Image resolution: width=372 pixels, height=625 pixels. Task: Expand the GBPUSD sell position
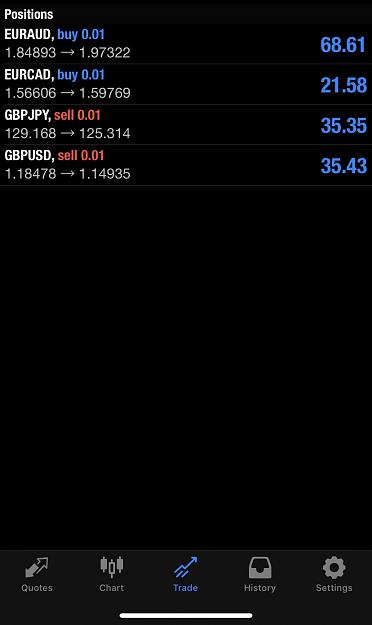coord(186,165)
